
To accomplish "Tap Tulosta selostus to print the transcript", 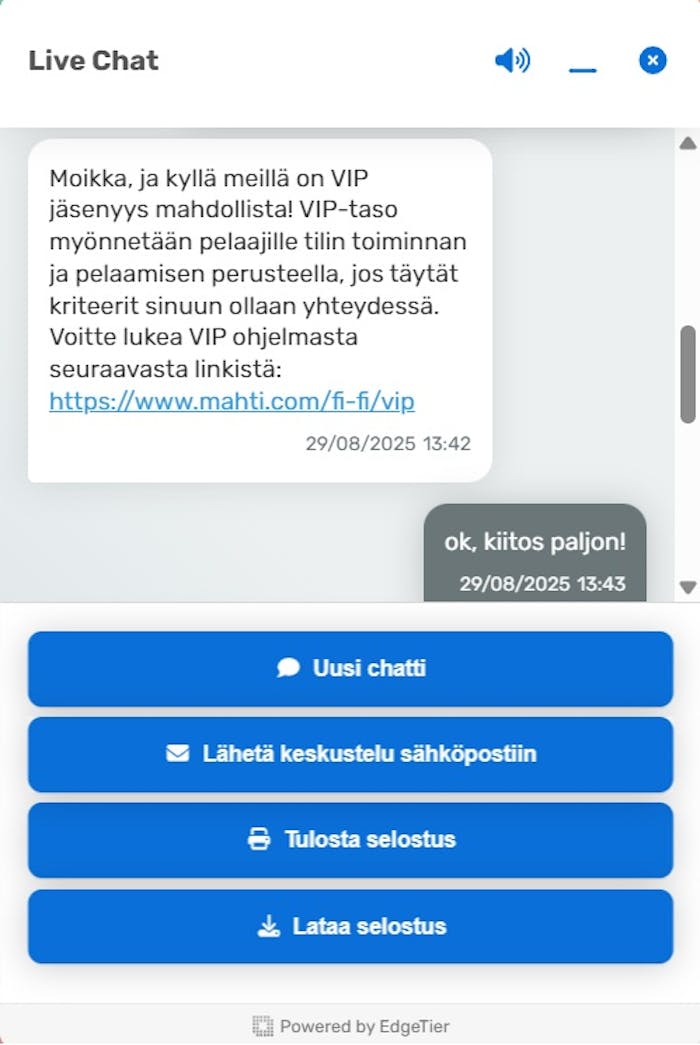I will [x=350, y=839].
